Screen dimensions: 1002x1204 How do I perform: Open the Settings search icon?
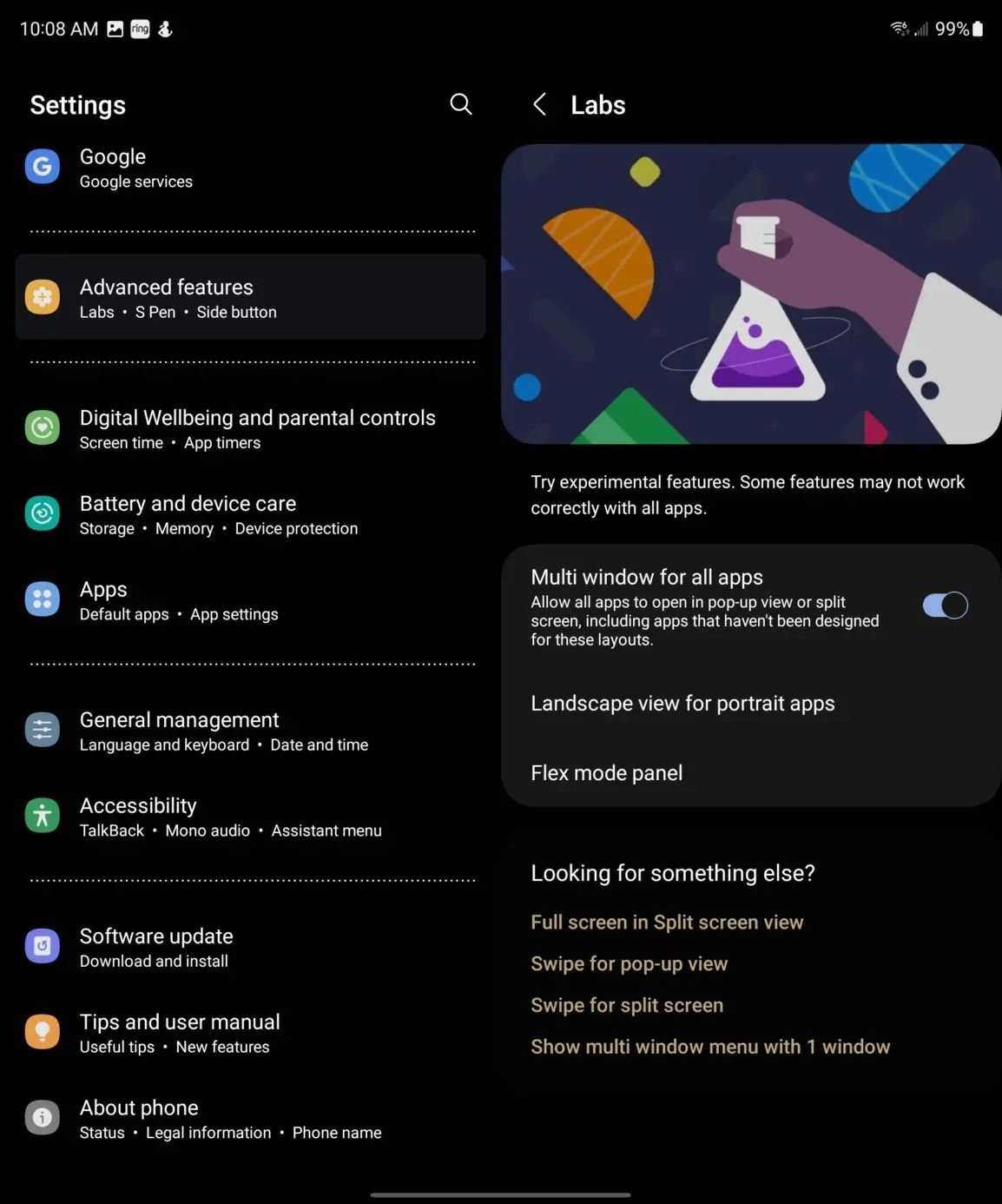point(461,104)
